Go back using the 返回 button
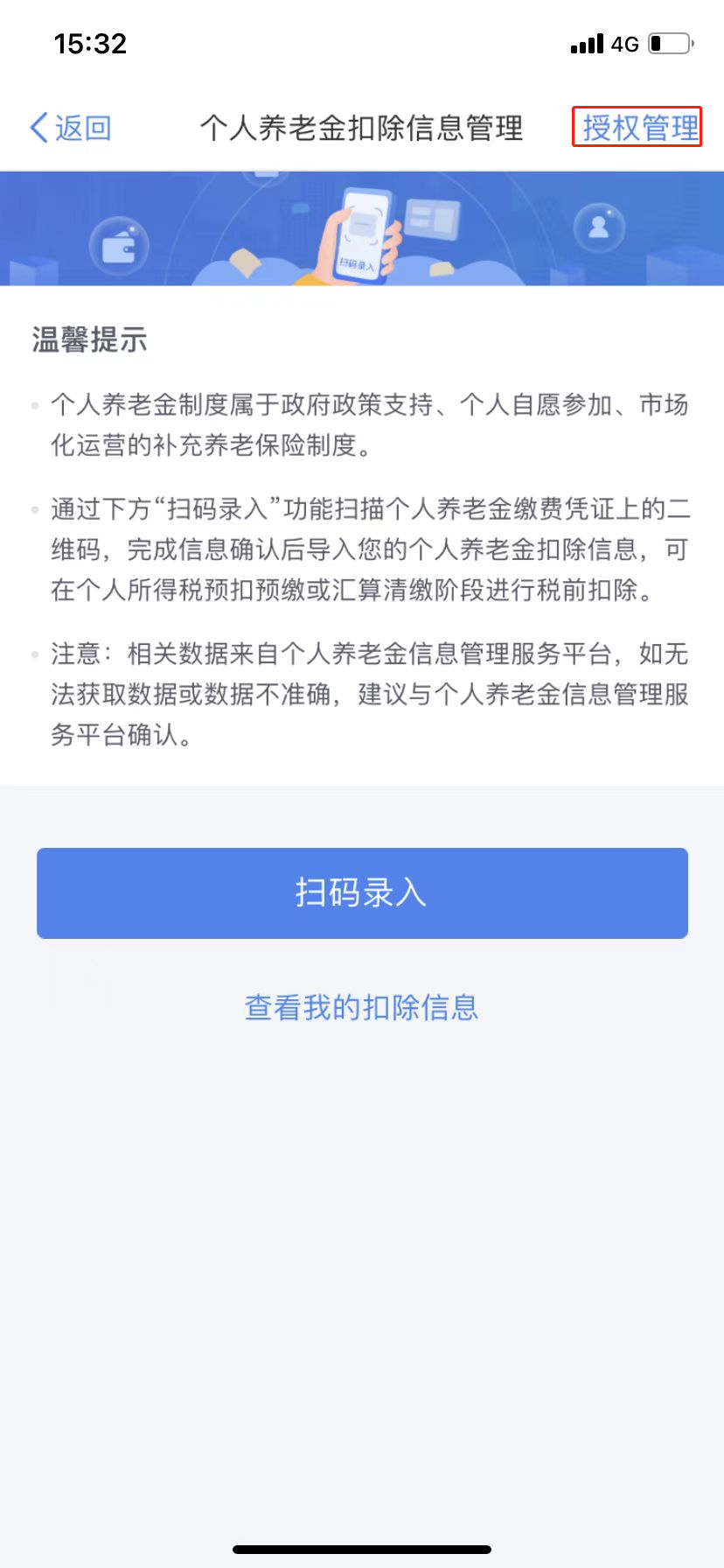 (71, 128)
